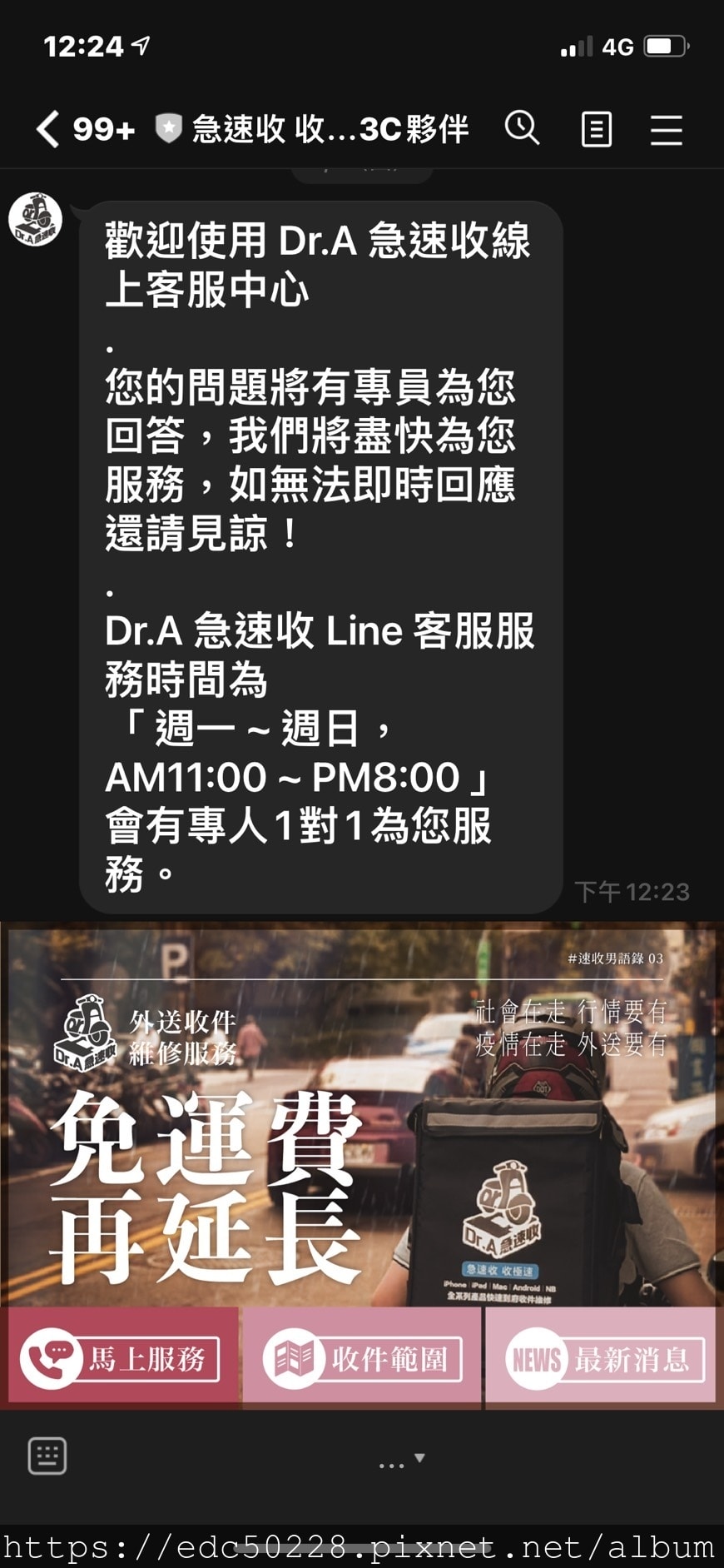View 最新消息 latest news

click(x=601, y=1358)
